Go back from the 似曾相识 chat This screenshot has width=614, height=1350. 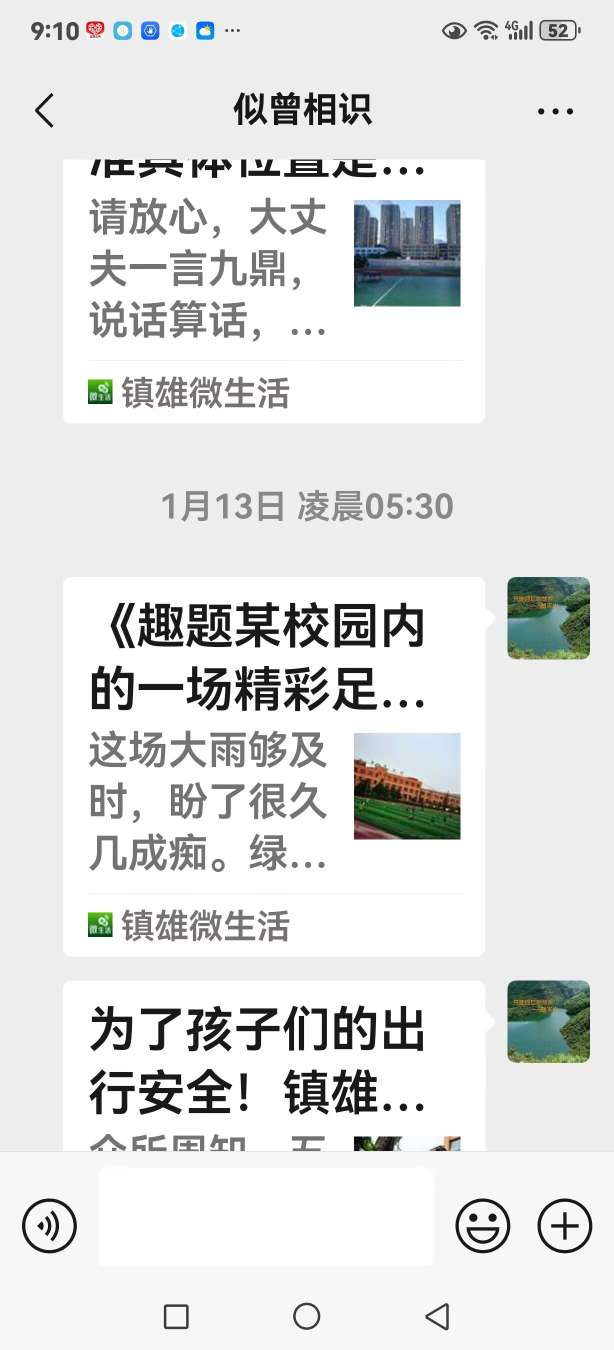45,110
